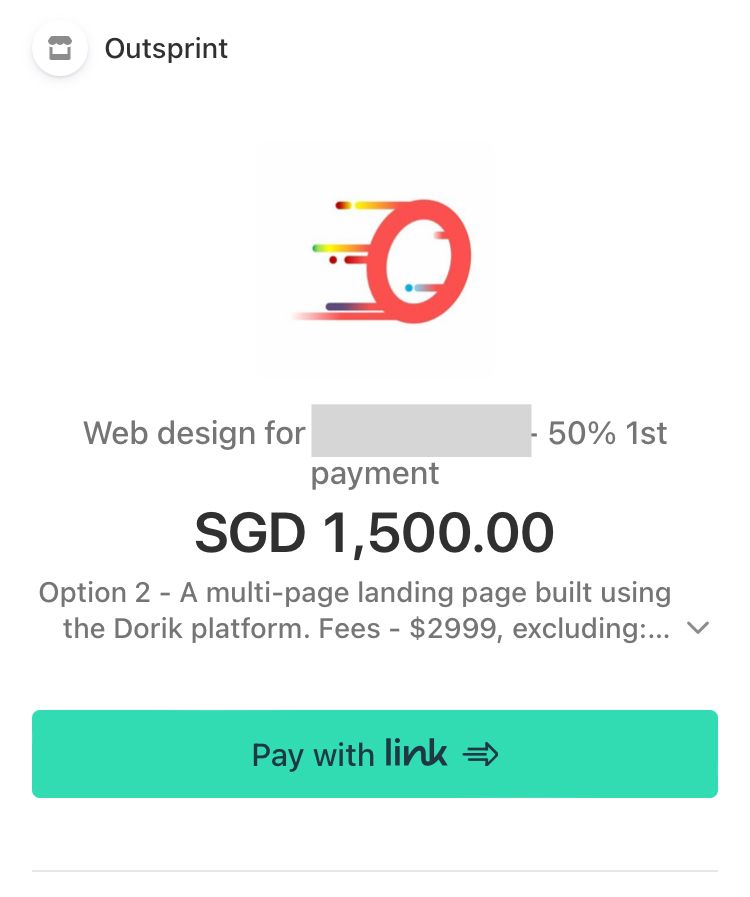Expand the Option 2 description chevron
Screen dimensions: 750x897
click(698, 628)
